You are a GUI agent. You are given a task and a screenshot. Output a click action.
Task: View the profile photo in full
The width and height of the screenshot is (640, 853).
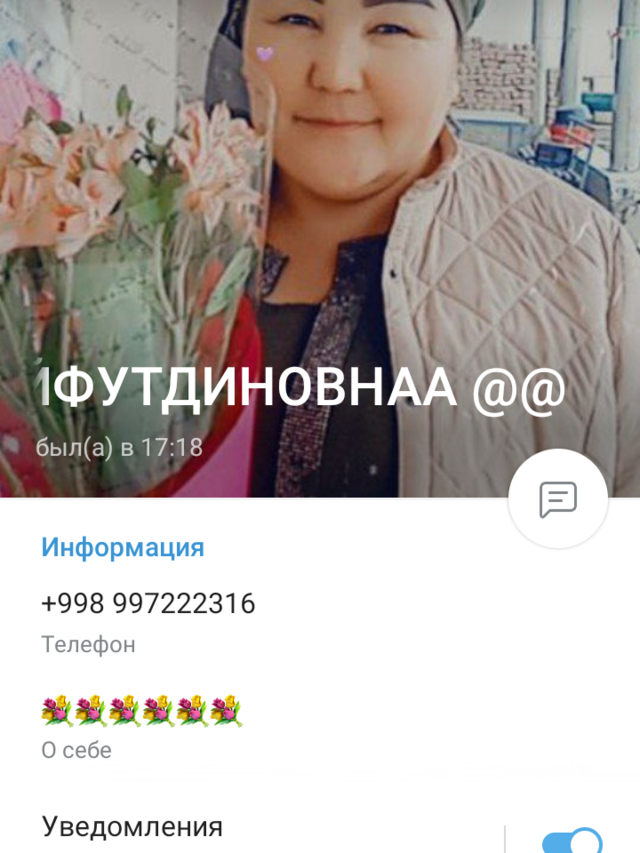click(x=320, y=200)
